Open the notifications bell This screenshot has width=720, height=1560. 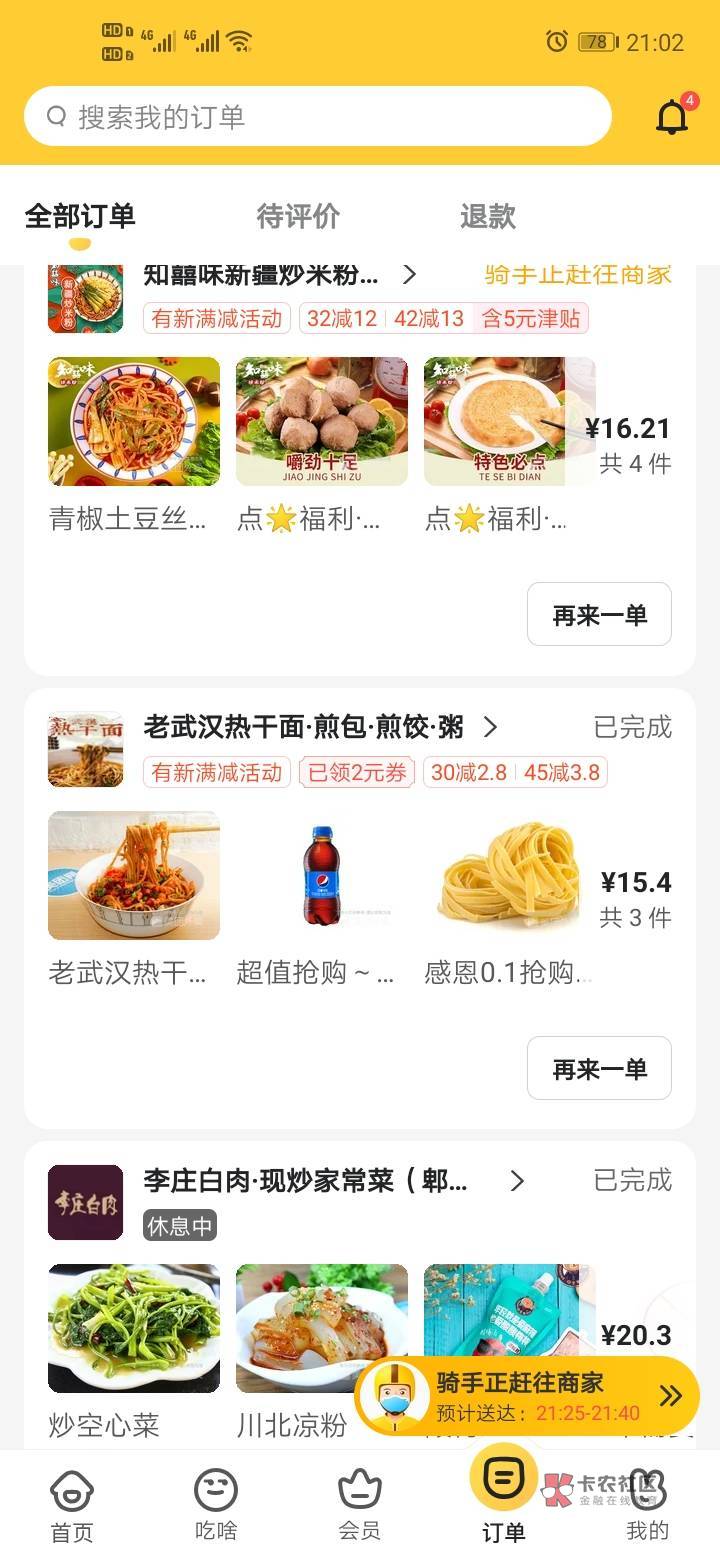(672, 118)
